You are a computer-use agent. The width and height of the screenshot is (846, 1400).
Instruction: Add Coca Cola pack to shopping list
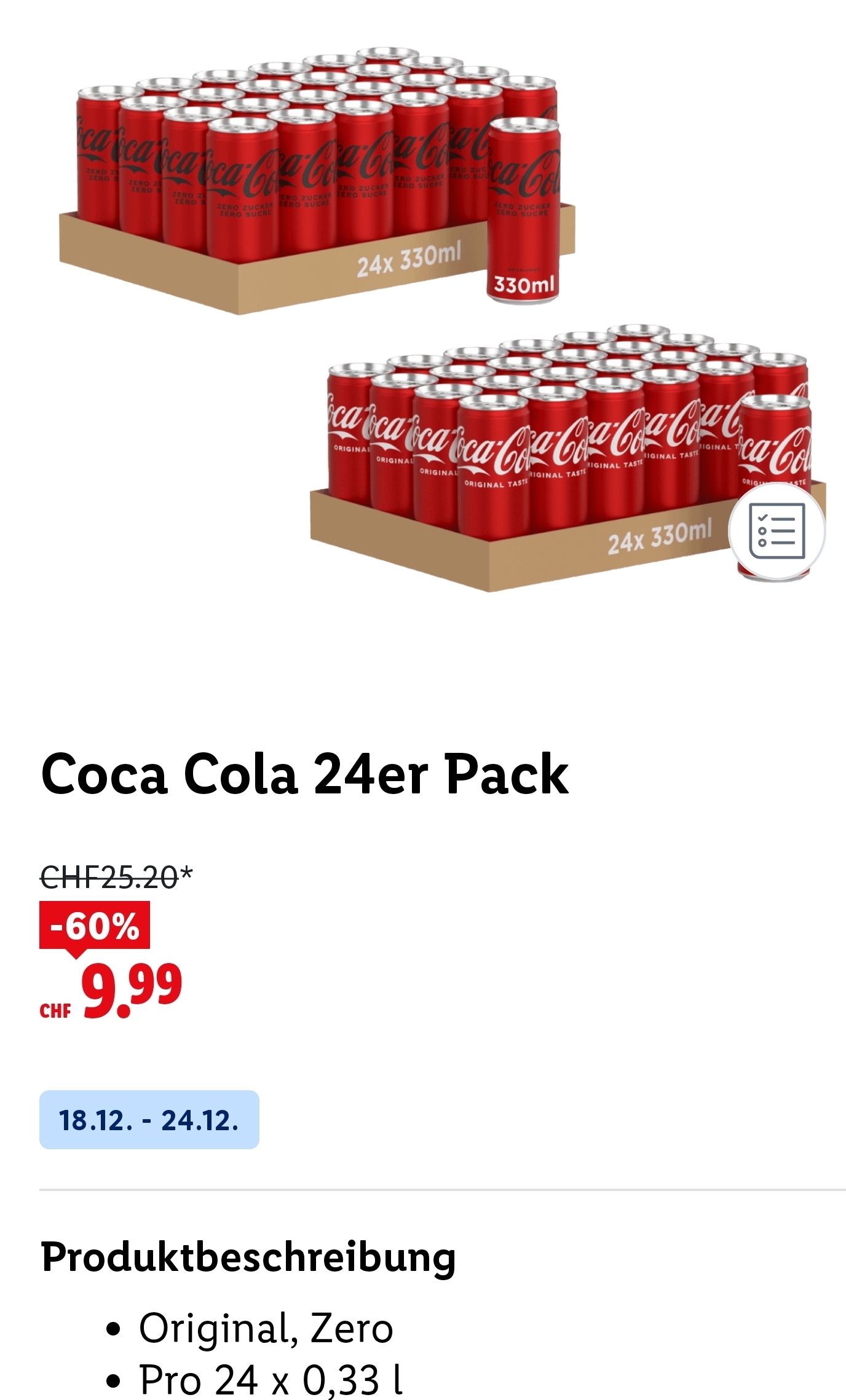777,531
